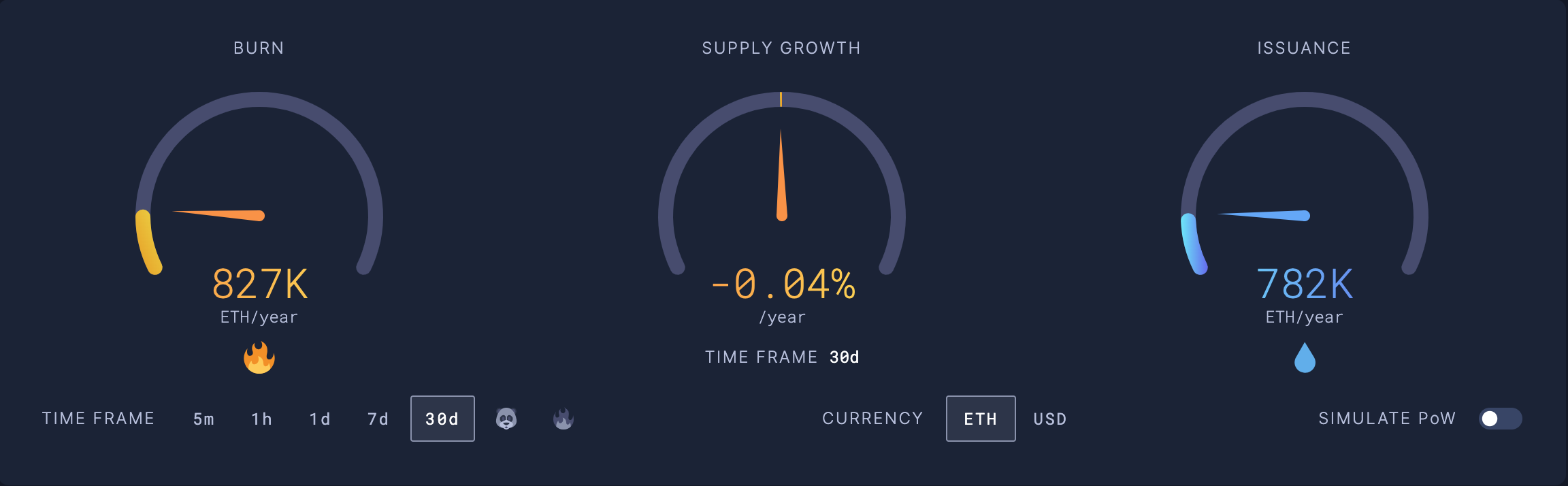Show values in ETH currency
The image size is (1568, 486).
pos(981,419)
